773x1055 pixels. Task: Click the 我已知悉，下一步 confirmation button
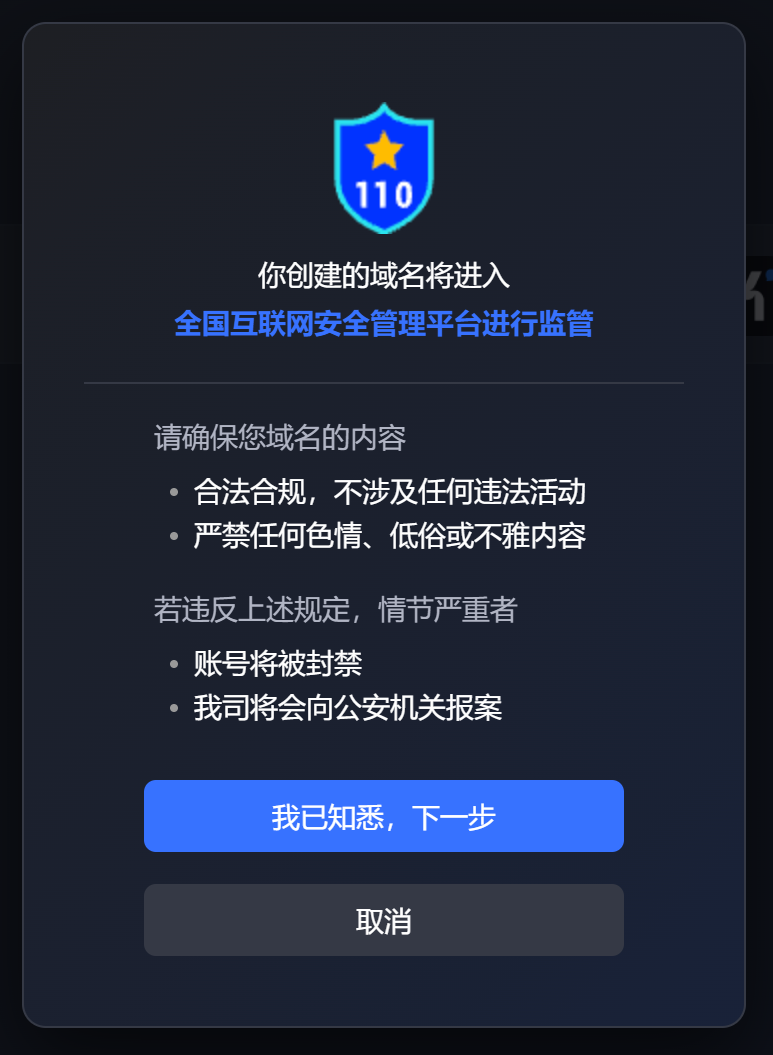[x=384, y=816]
